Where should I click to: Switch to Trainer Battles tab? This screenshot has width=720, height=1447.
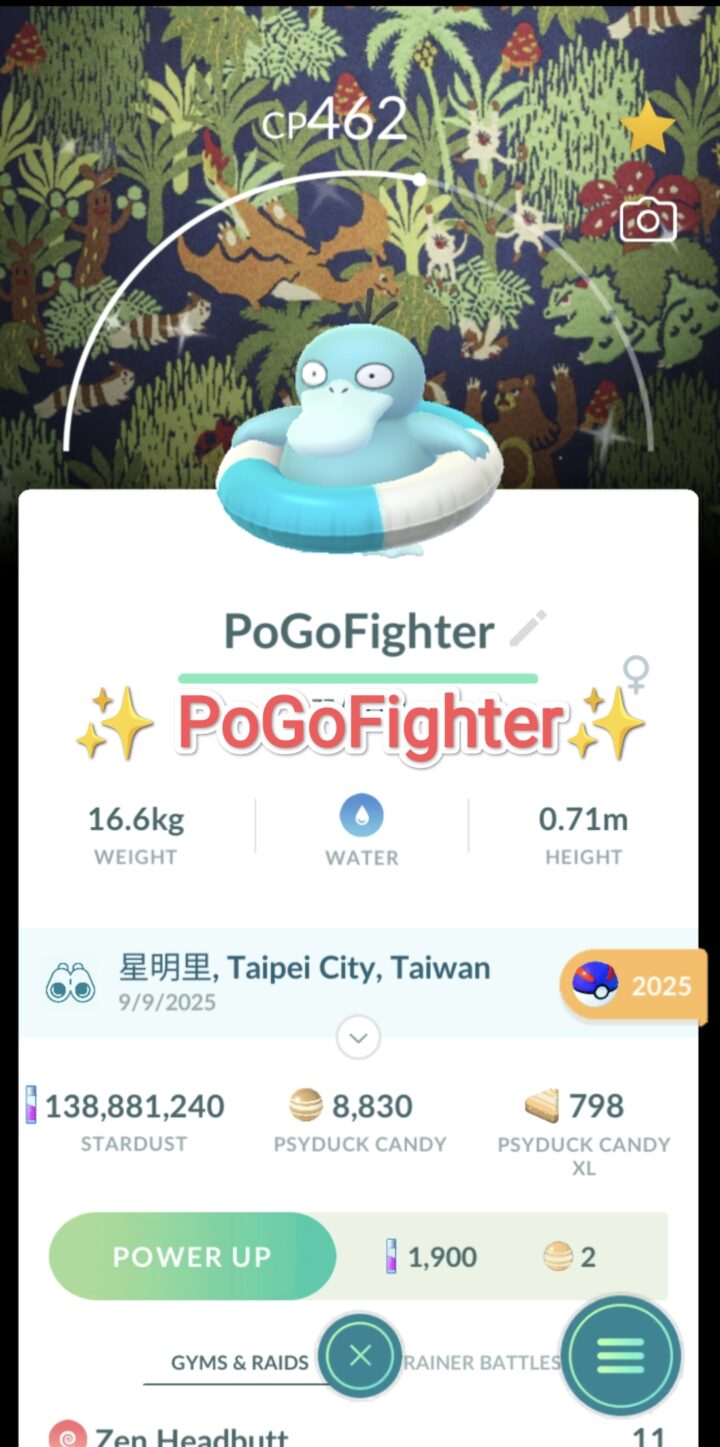(482, 1362)
